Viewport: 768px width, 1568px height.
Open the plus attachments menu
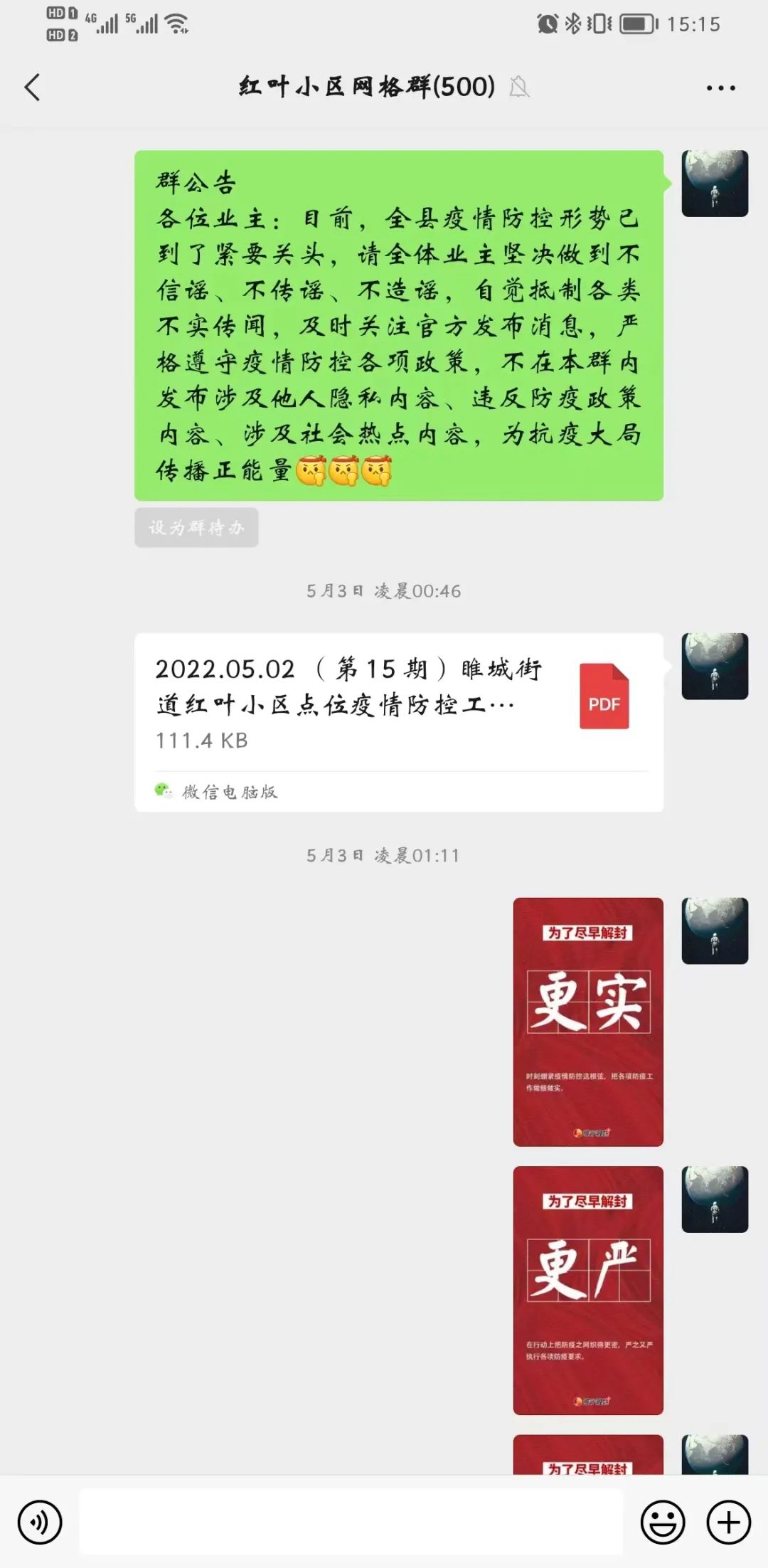pyautogui.click(x=728, y=1522)
